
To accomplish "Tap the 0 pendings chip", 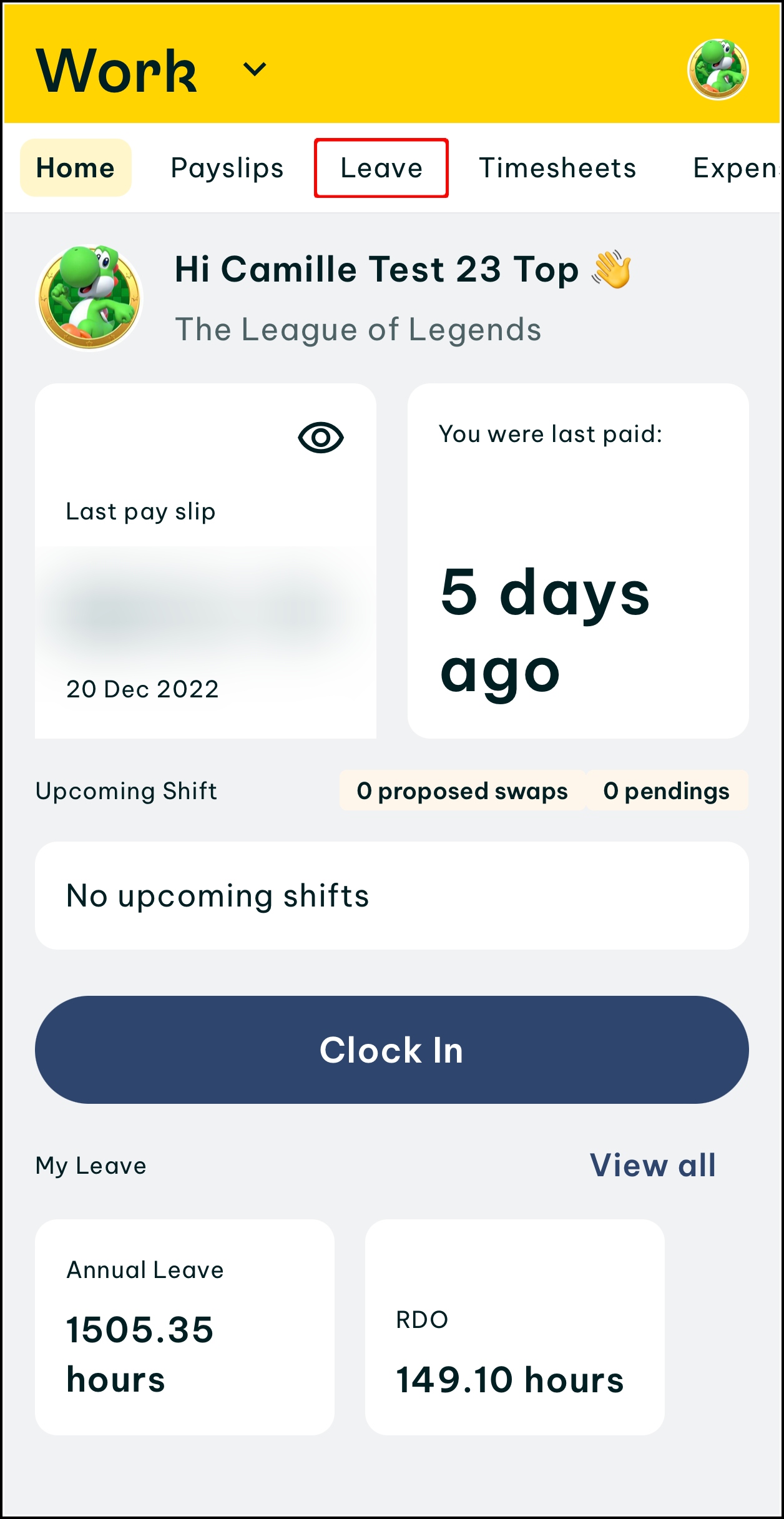I will (x=666, y=790).
